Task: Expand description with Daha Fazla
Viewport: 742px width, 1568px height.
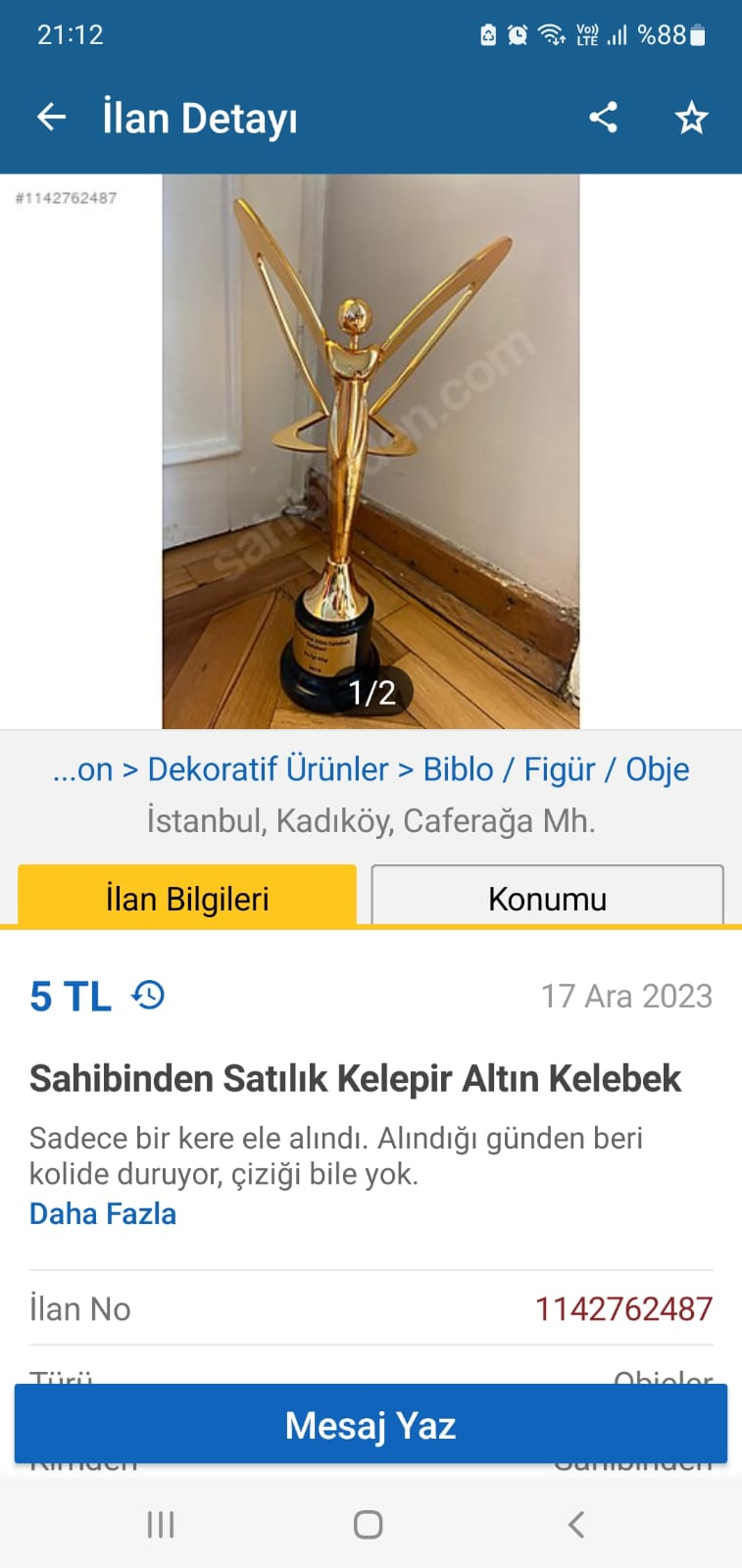Action: click(x=103, y=1213)
